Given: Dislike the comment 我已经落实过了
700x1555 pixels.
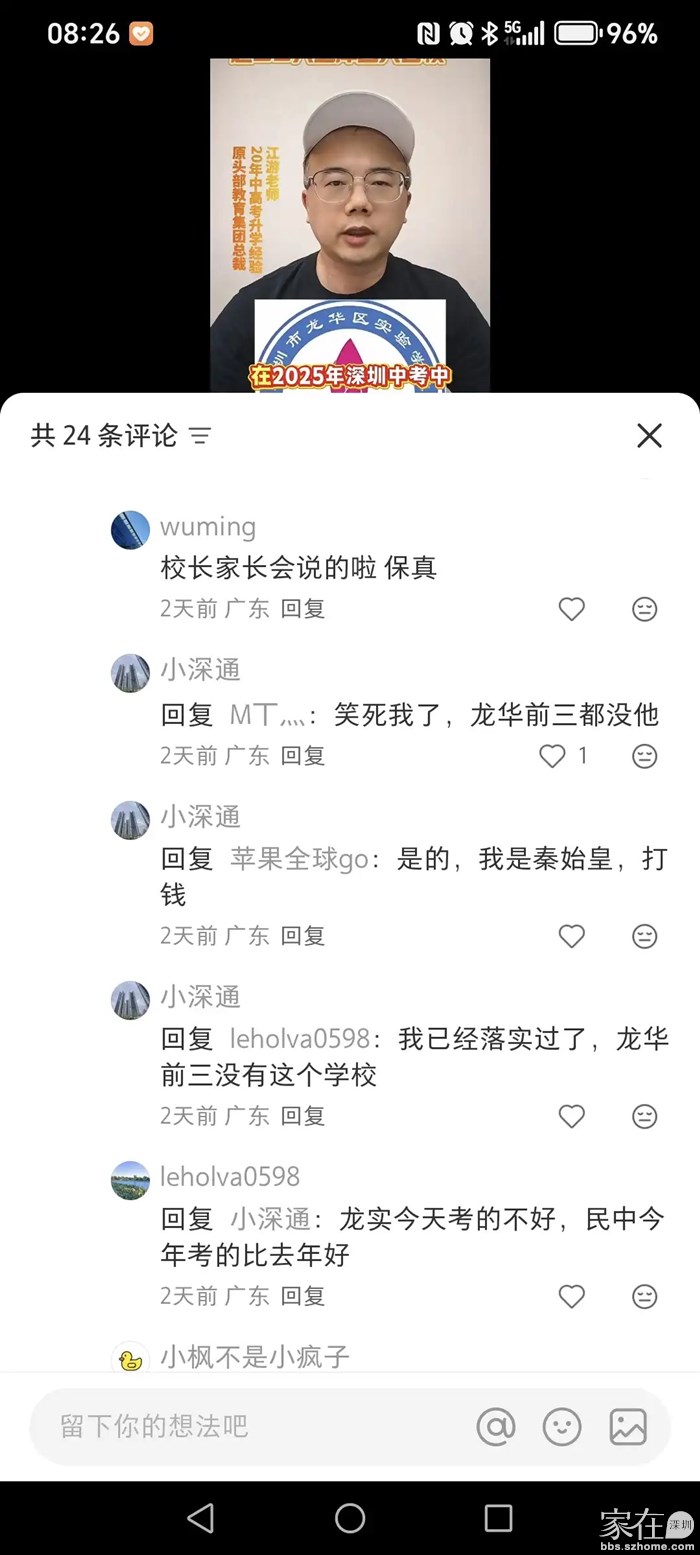Looking at the screenshot, I should point(645,1116).
